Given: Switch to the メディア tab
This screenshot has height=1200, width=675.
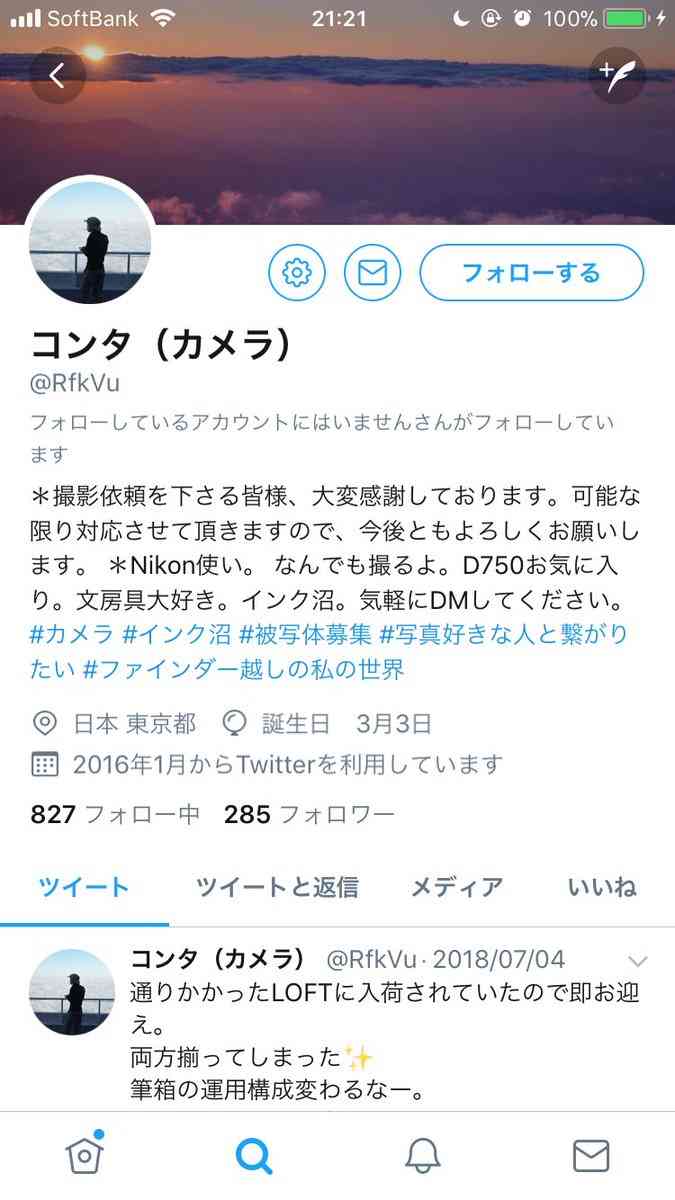Looking at the screenshot, I should [457, 887].
